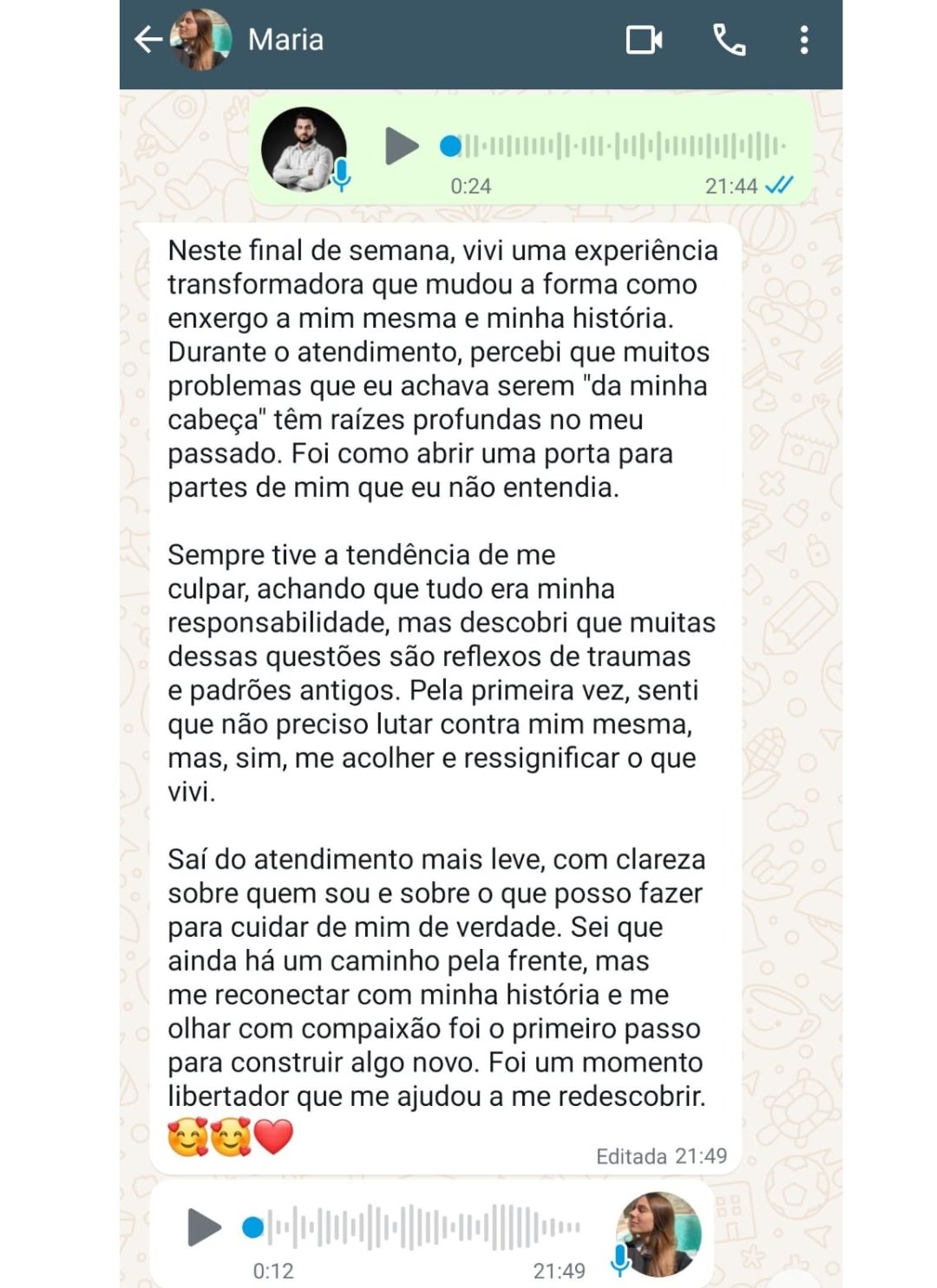Start a video call with Maria
This screenshot has height=1288, width=937.
pos(644,40)
